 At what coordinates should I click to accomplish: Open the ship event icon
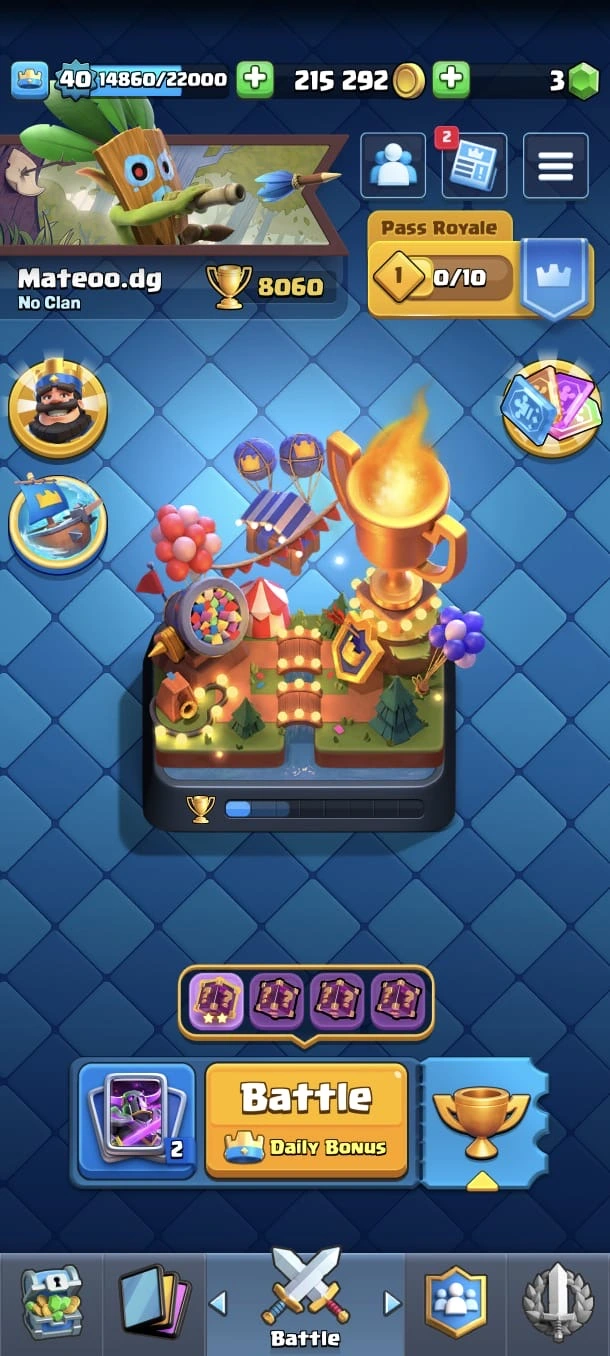click(x=58, y=522)
